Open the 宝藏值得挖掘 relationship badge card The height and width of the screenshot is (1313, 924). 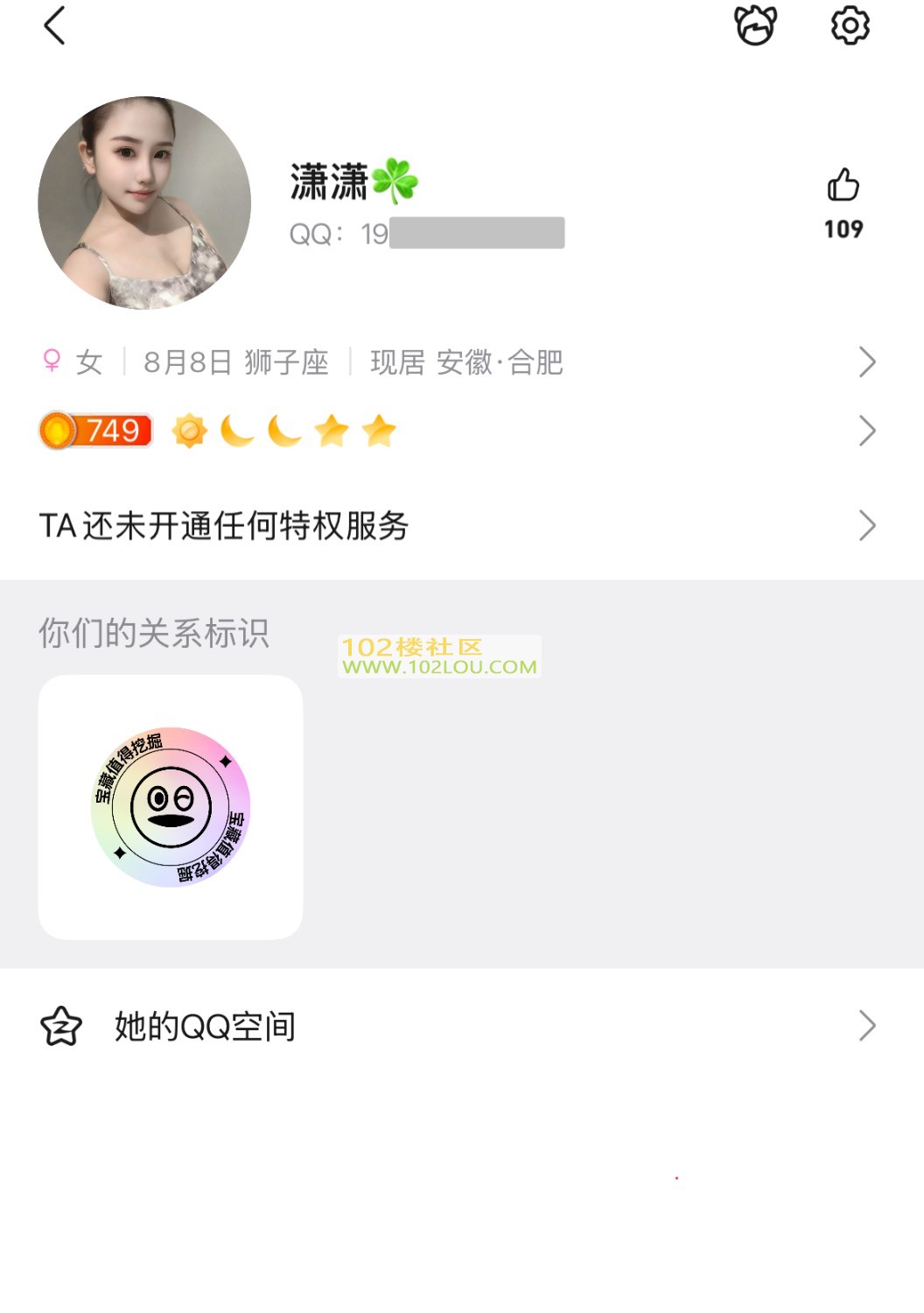pyautogui.click(x=171, y=807)
